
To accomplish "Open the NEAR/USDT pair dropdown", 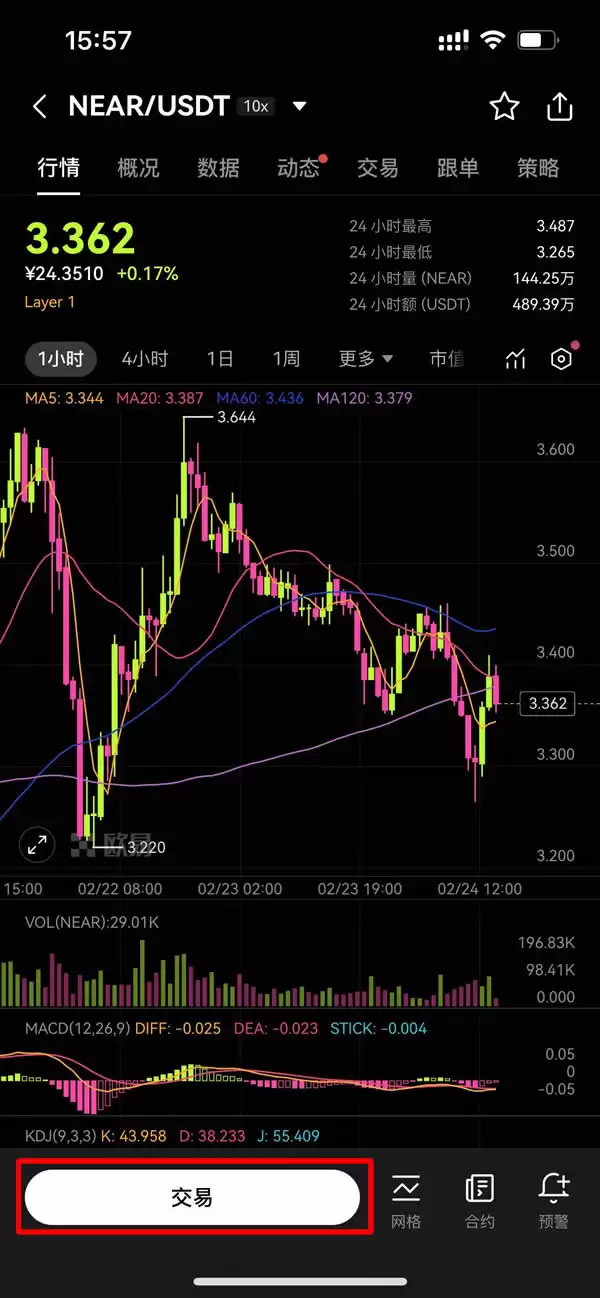I will 299,107.
